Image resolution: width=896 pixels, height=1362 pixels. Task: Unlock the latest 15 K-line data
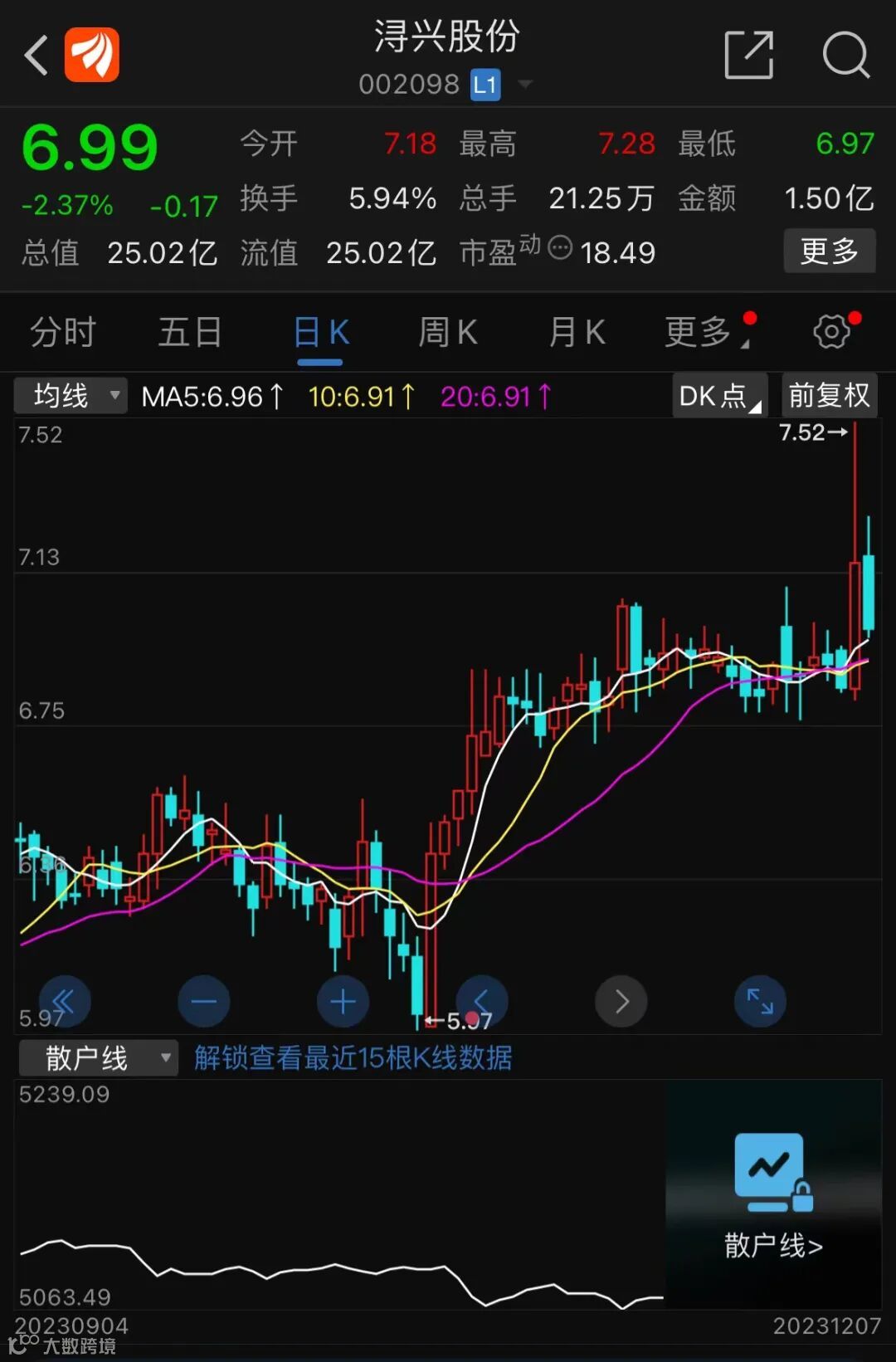pos(353,1058)
